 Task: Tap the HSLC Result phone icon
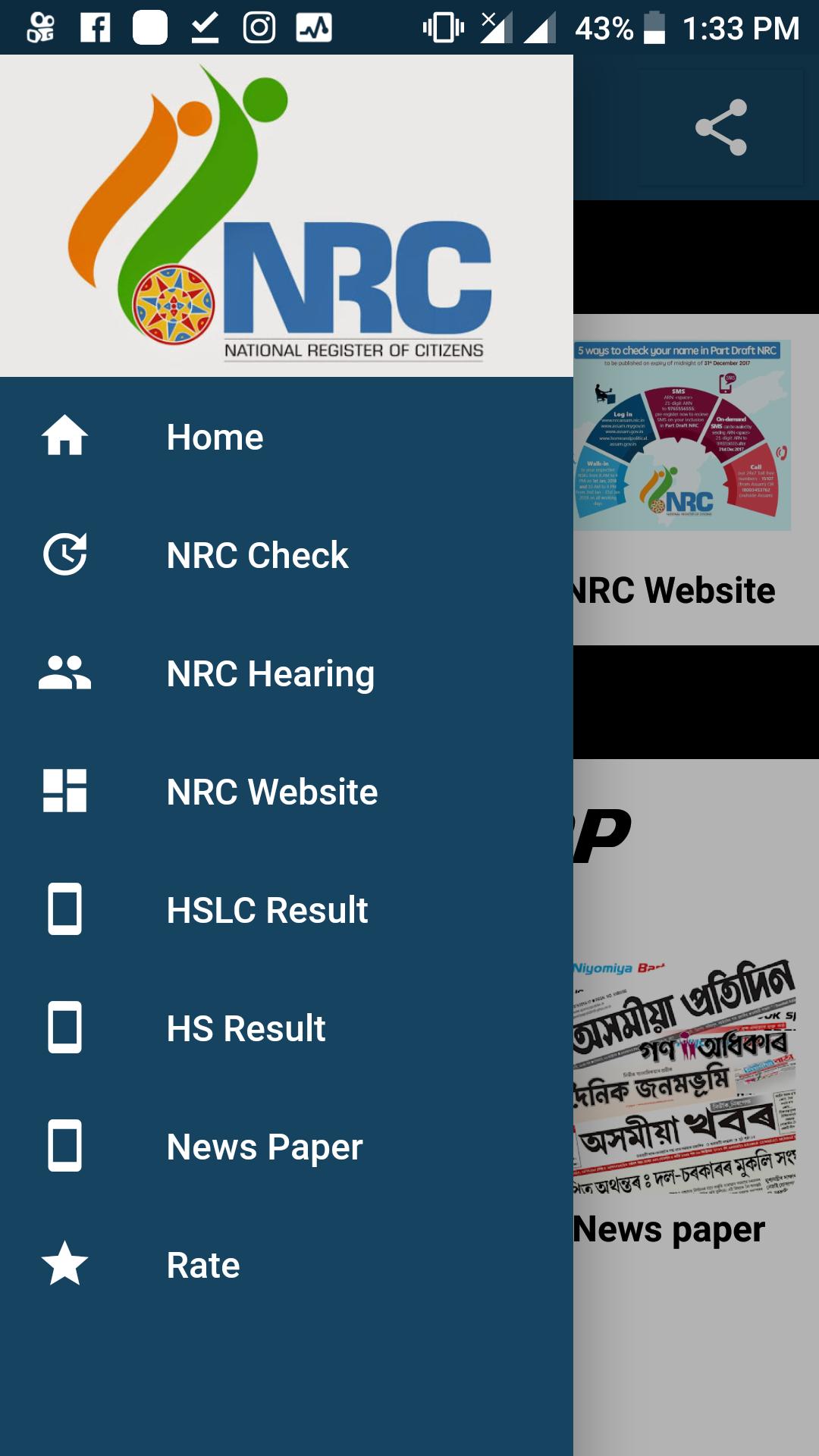(x=64, y=909)
